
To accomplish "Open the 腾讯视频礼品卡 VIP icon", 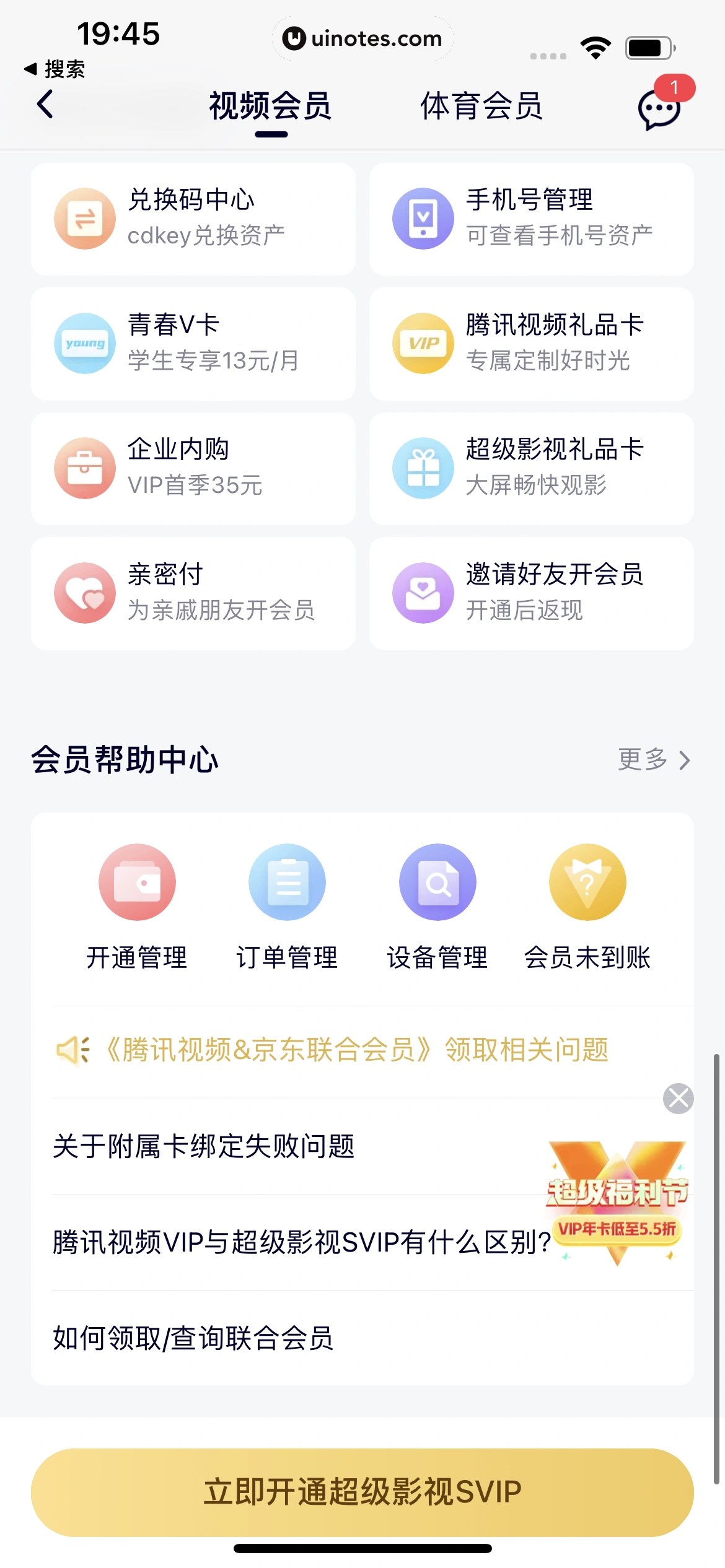I will point(423,342).
